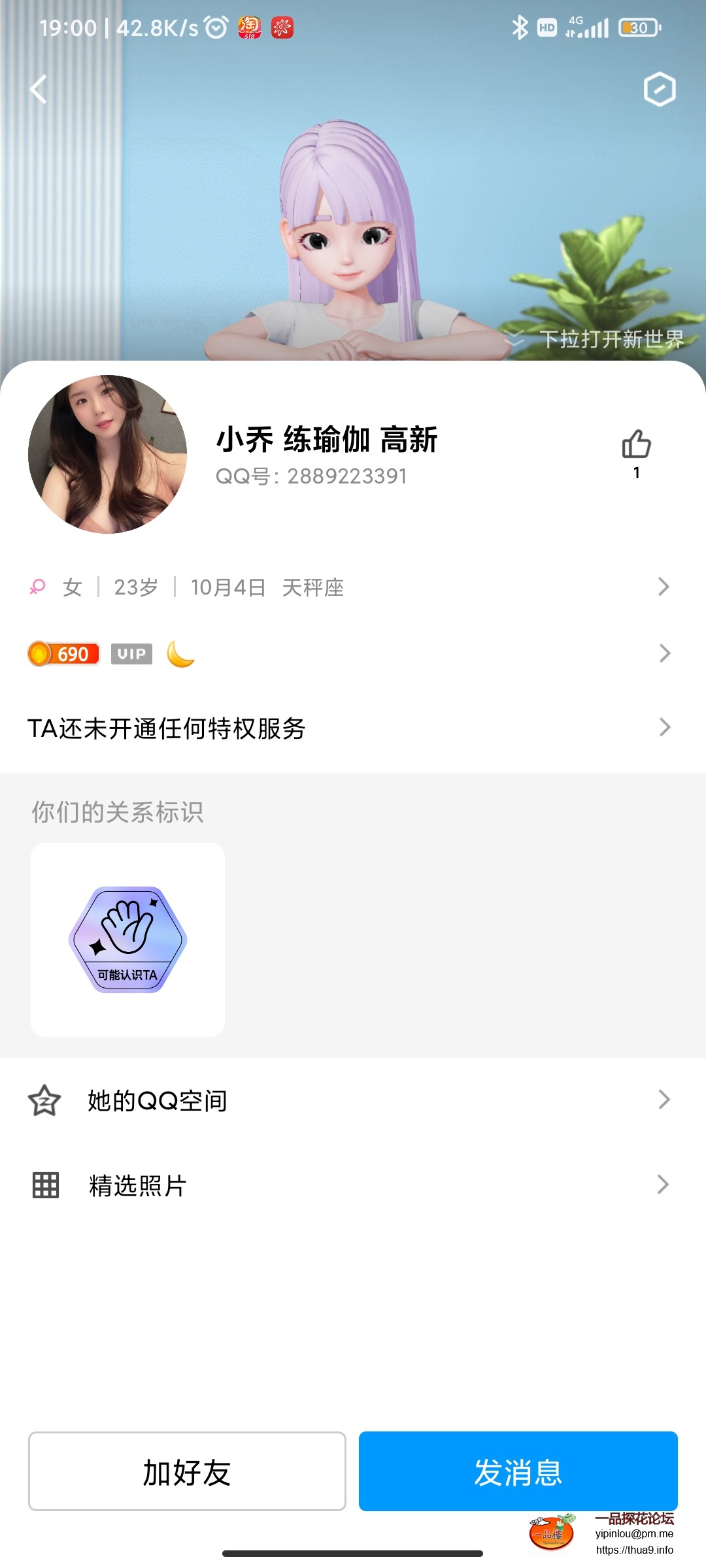Screen dimensions: 706x1568
Task: Tap the thumbs-up like icon
Action: pyautogui.click(x=635, y=444)
